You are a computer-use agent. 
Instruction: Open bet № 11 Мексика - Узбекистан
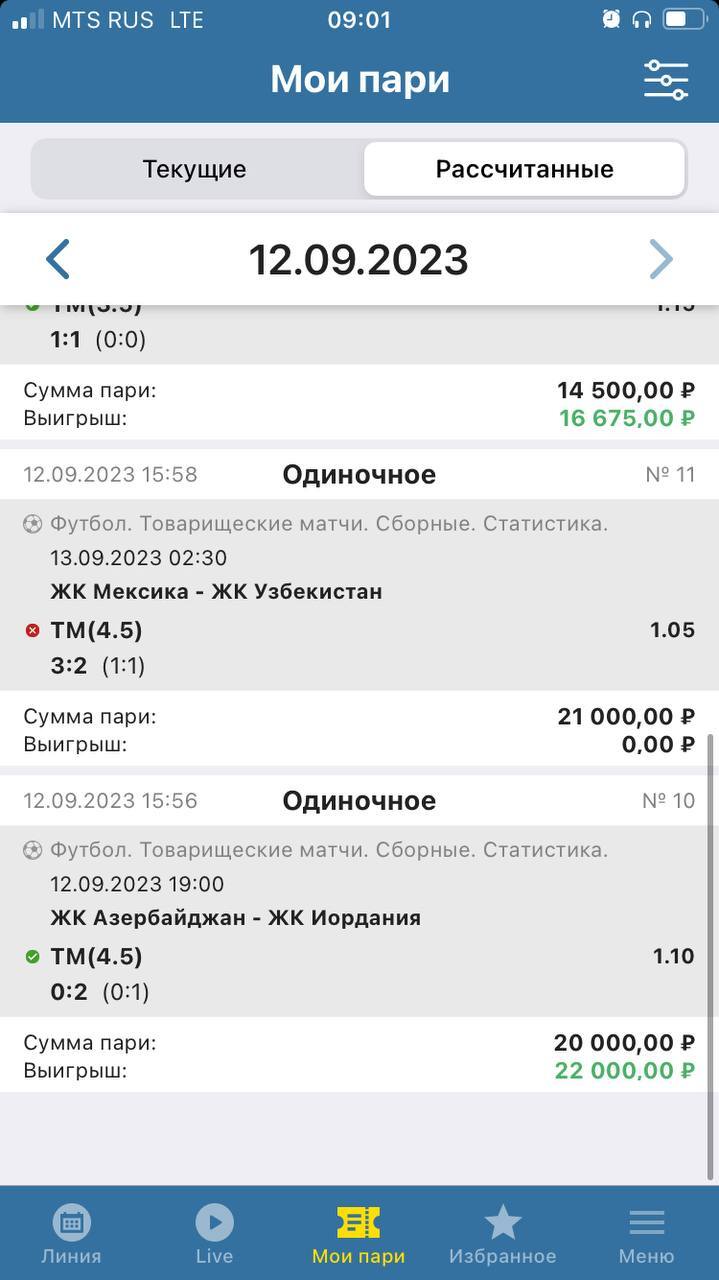click(x=358, y=592)
